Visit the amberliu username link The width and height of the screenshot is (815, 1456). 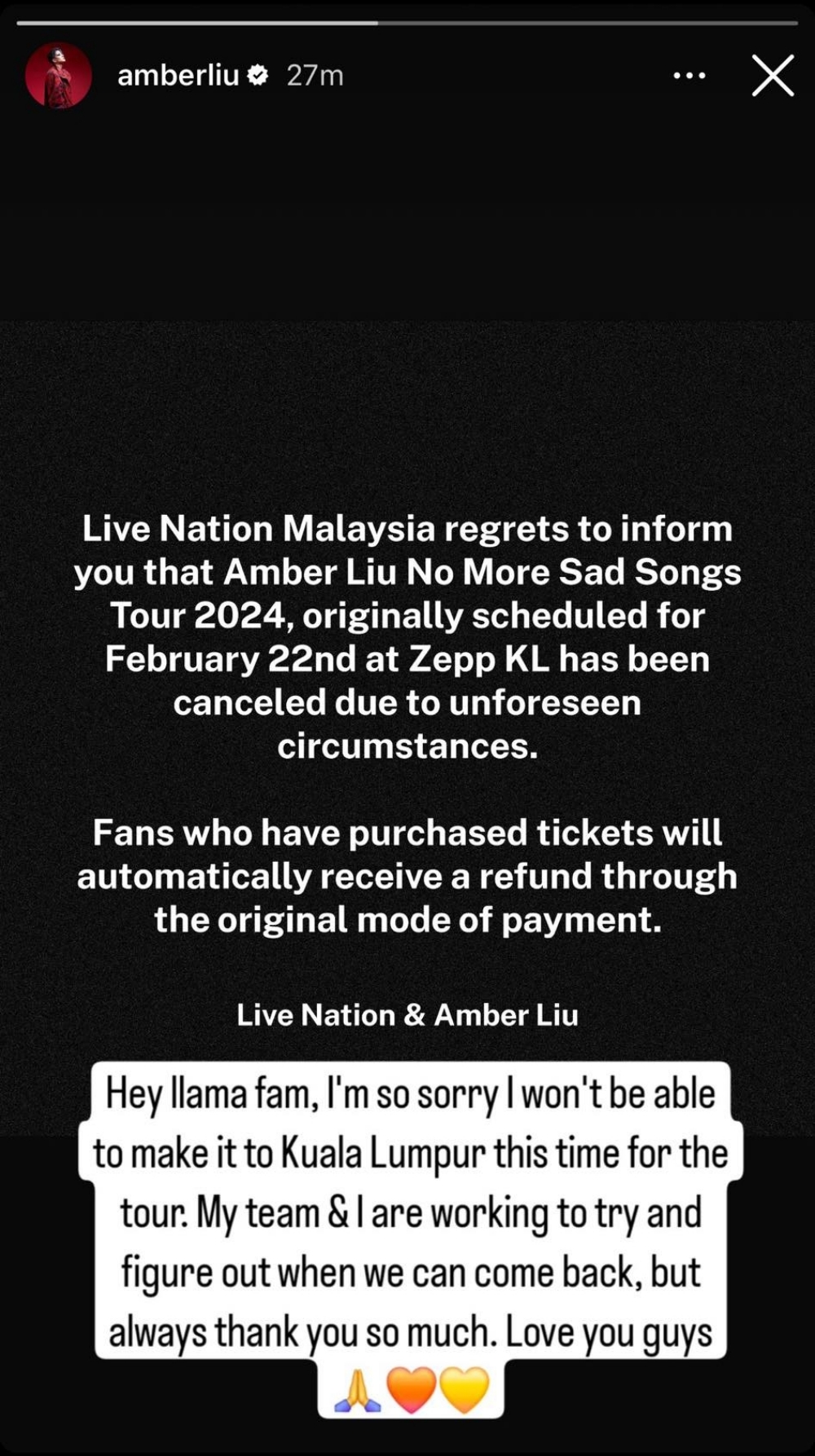(178, 76)
